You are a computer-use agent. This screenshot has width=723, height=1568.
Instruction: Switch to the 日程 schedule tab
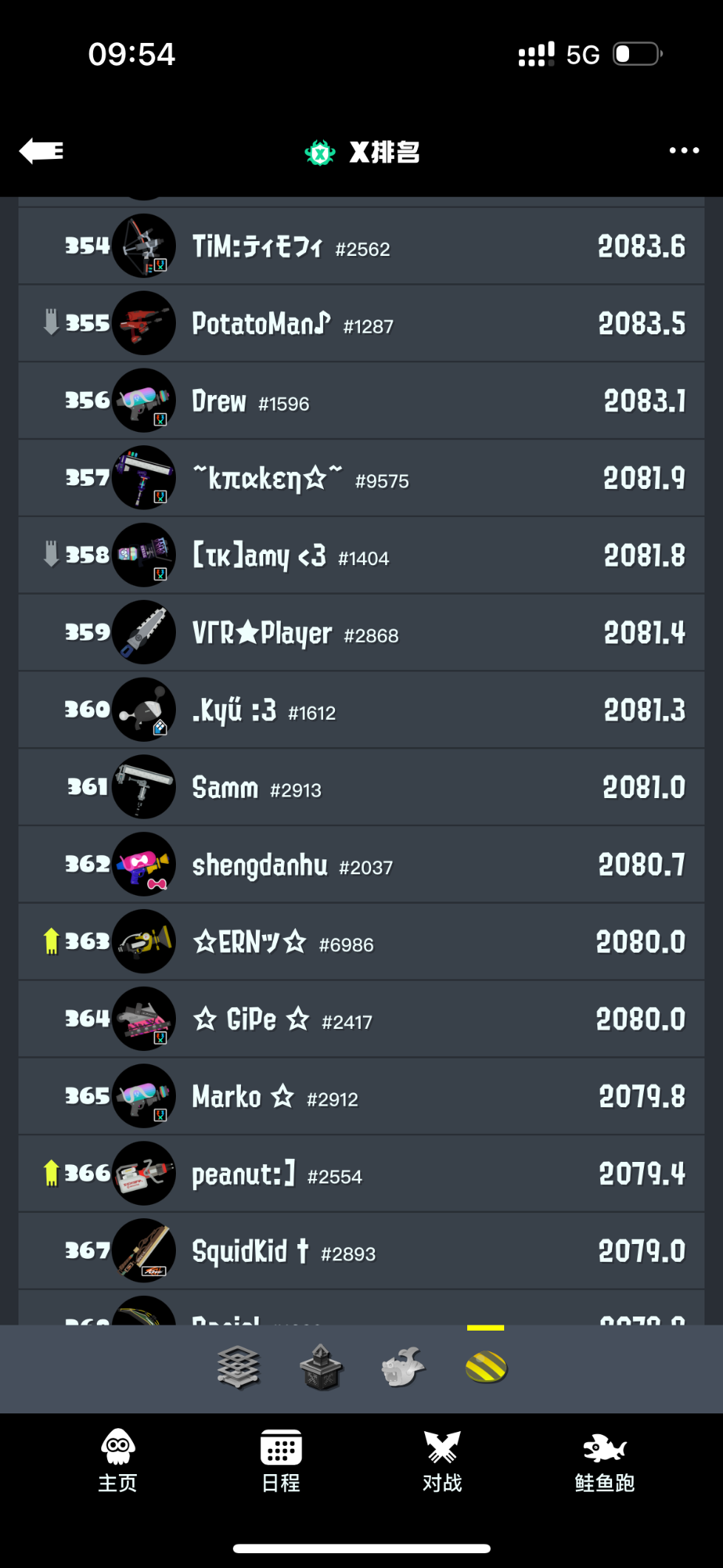[281, 1461]
